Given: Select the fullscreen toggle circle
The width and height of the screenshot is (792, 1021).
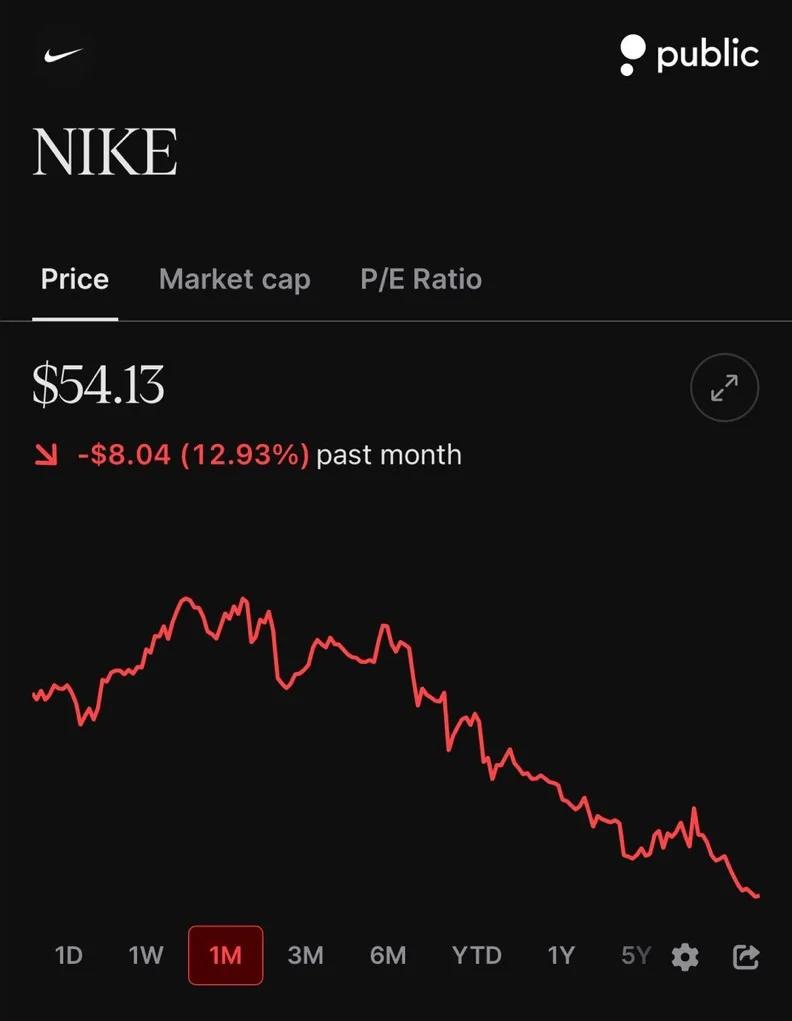Looking at the screenshot, I should pyautogui.click(x=724, y=387).
